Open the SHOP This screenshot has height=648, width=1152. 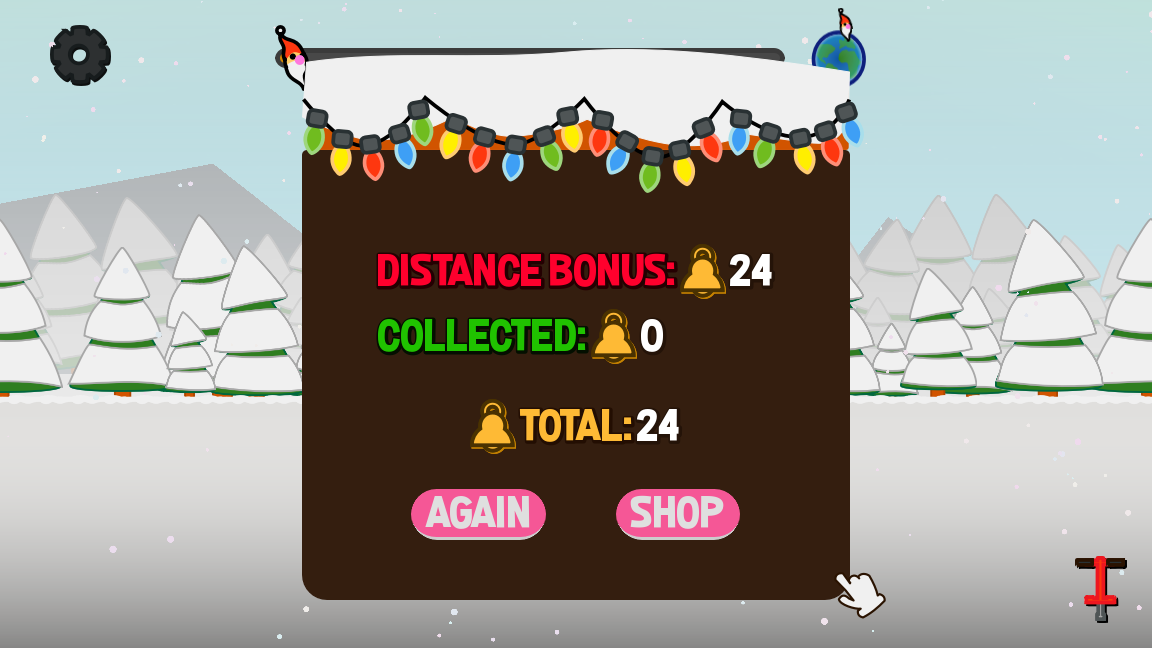tap(677, 514)
